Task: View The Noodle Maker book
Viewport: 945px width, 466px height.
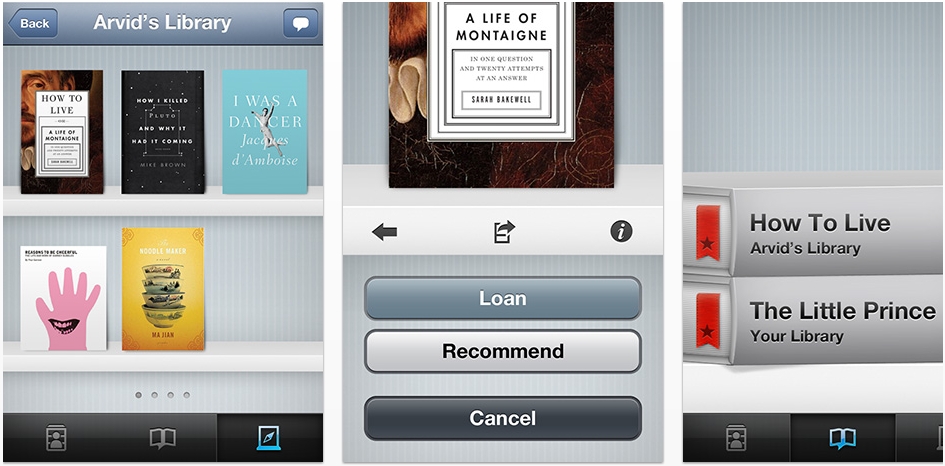Action: [163, 289]
